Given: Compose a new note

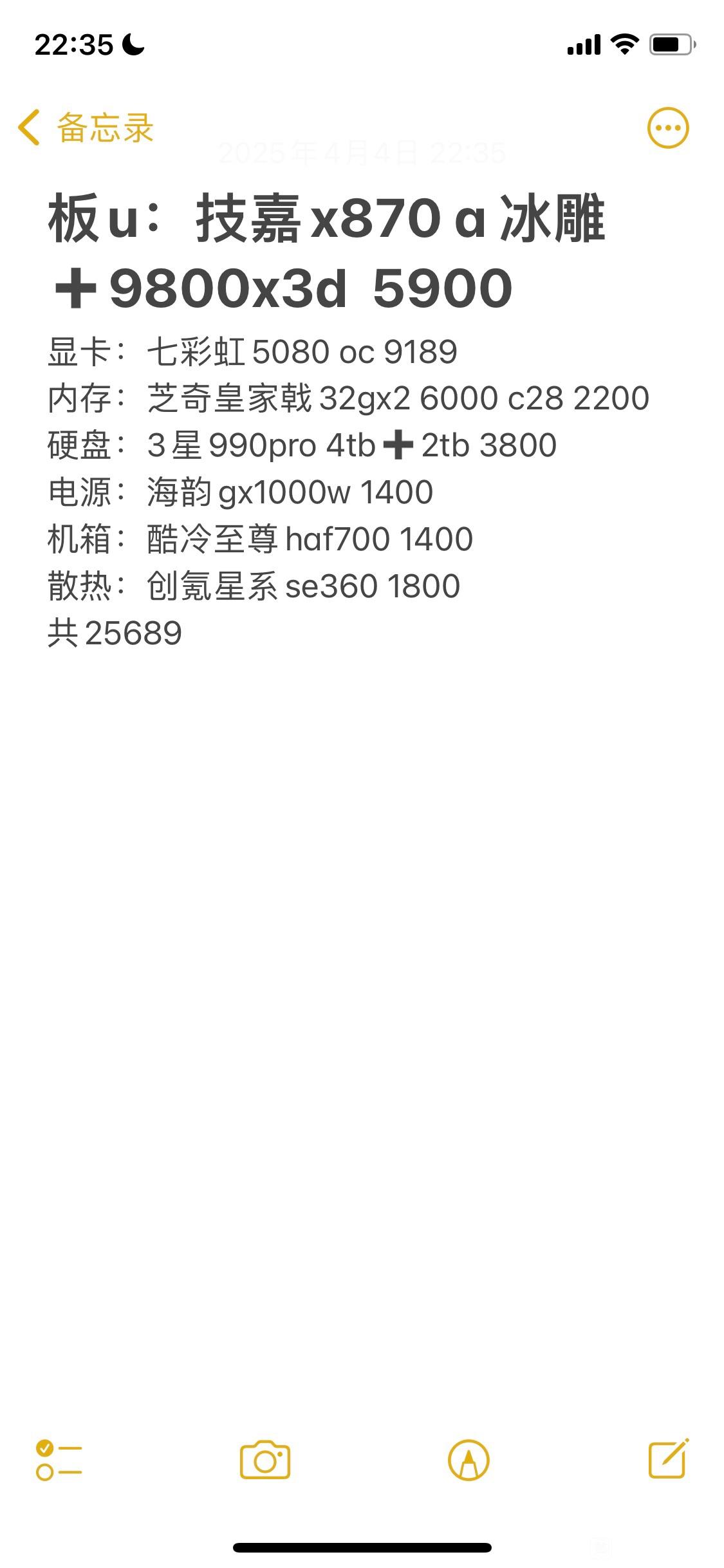Looking at the screenshot, I should click(668, 1458).
